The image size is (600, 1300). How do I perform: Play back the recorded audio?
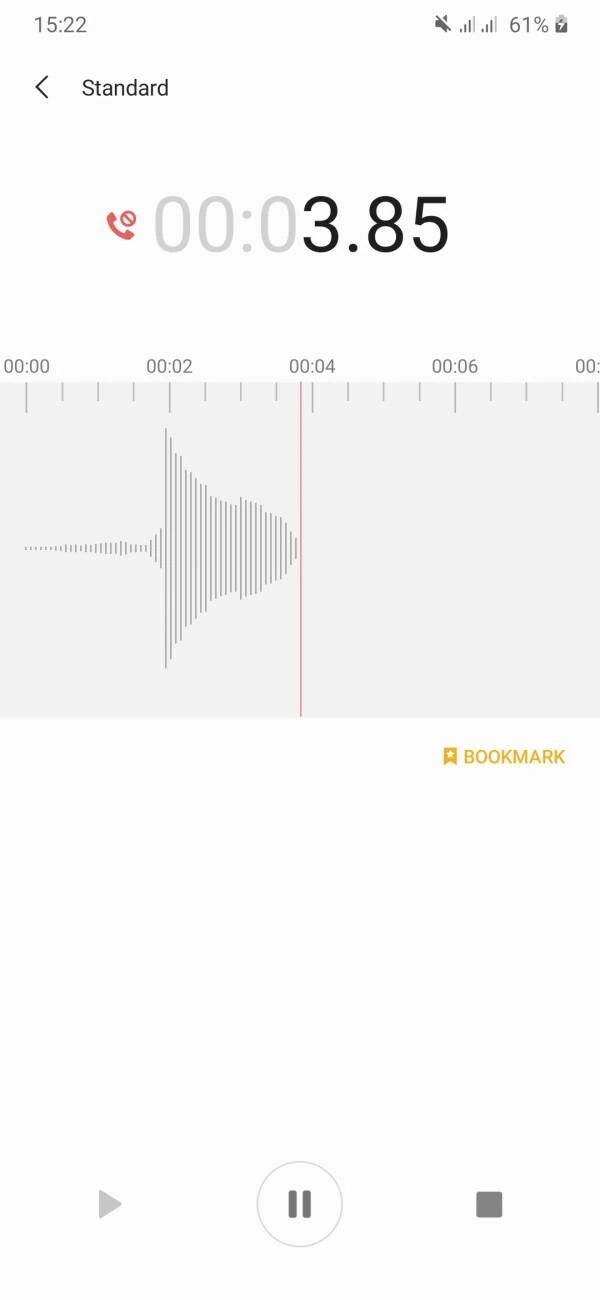[110, 1204]
